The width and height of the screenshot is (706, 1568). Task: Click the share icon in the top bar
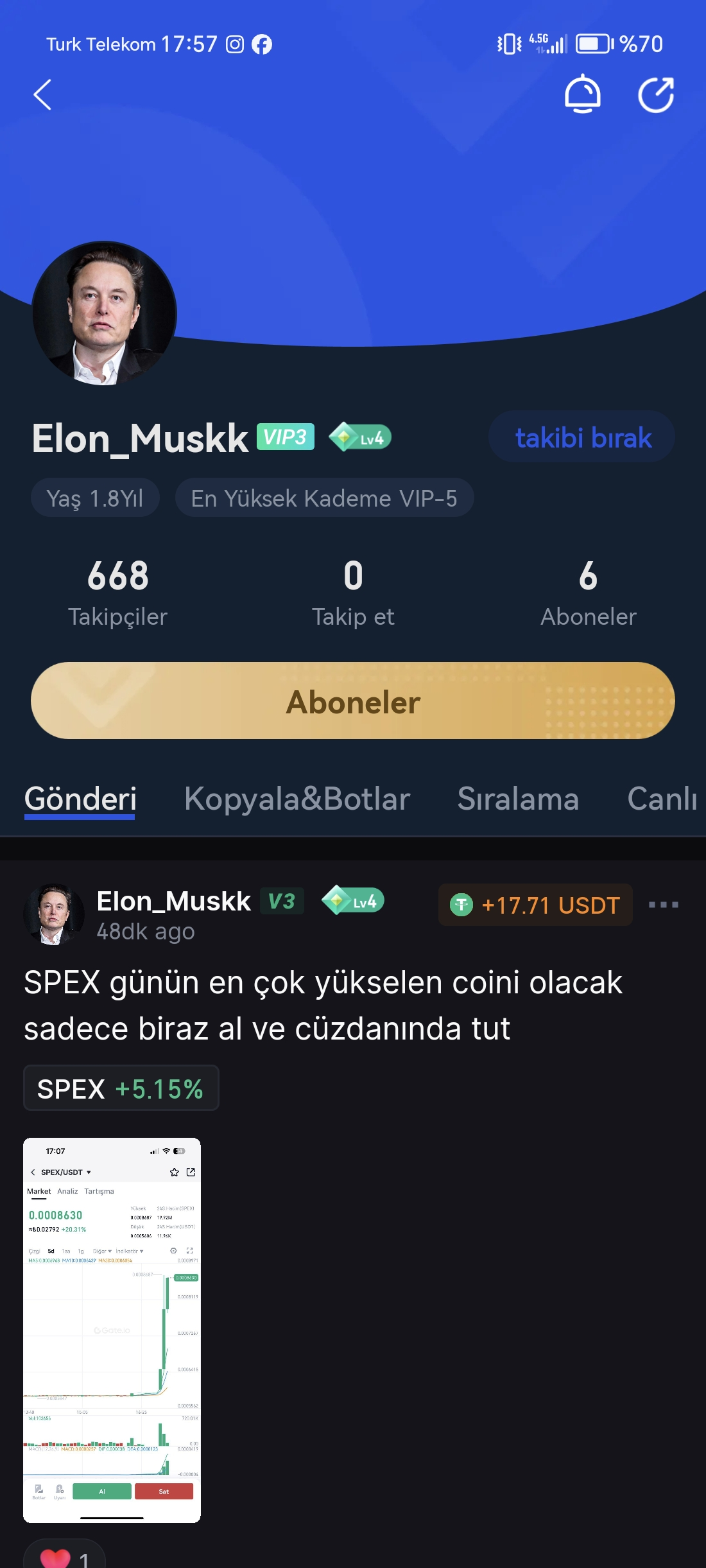point(655,94)
